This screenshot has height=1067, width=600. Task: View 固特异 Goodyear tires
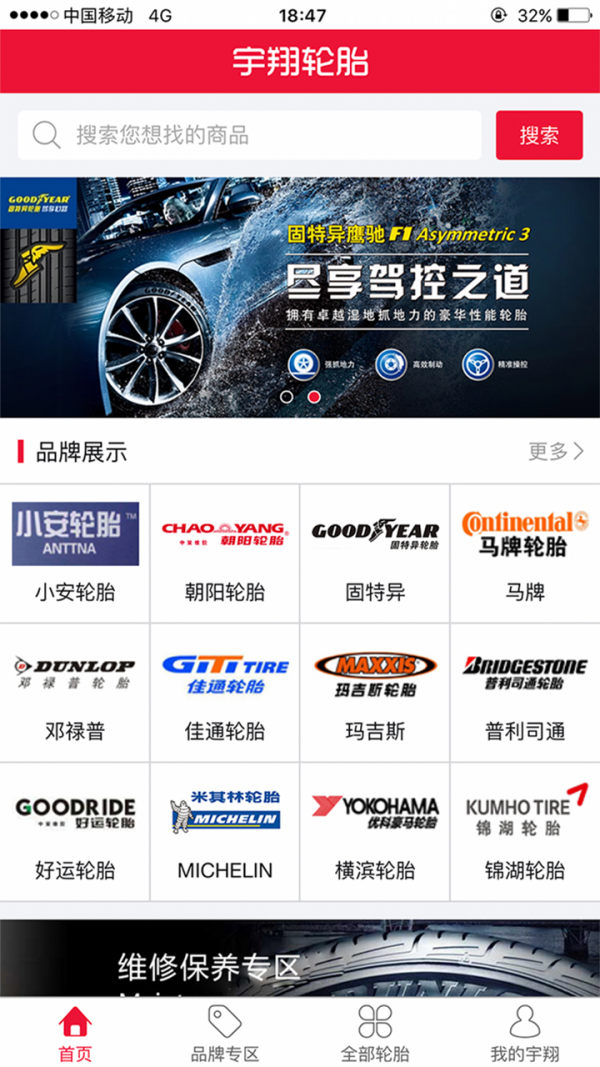[375, 553]
